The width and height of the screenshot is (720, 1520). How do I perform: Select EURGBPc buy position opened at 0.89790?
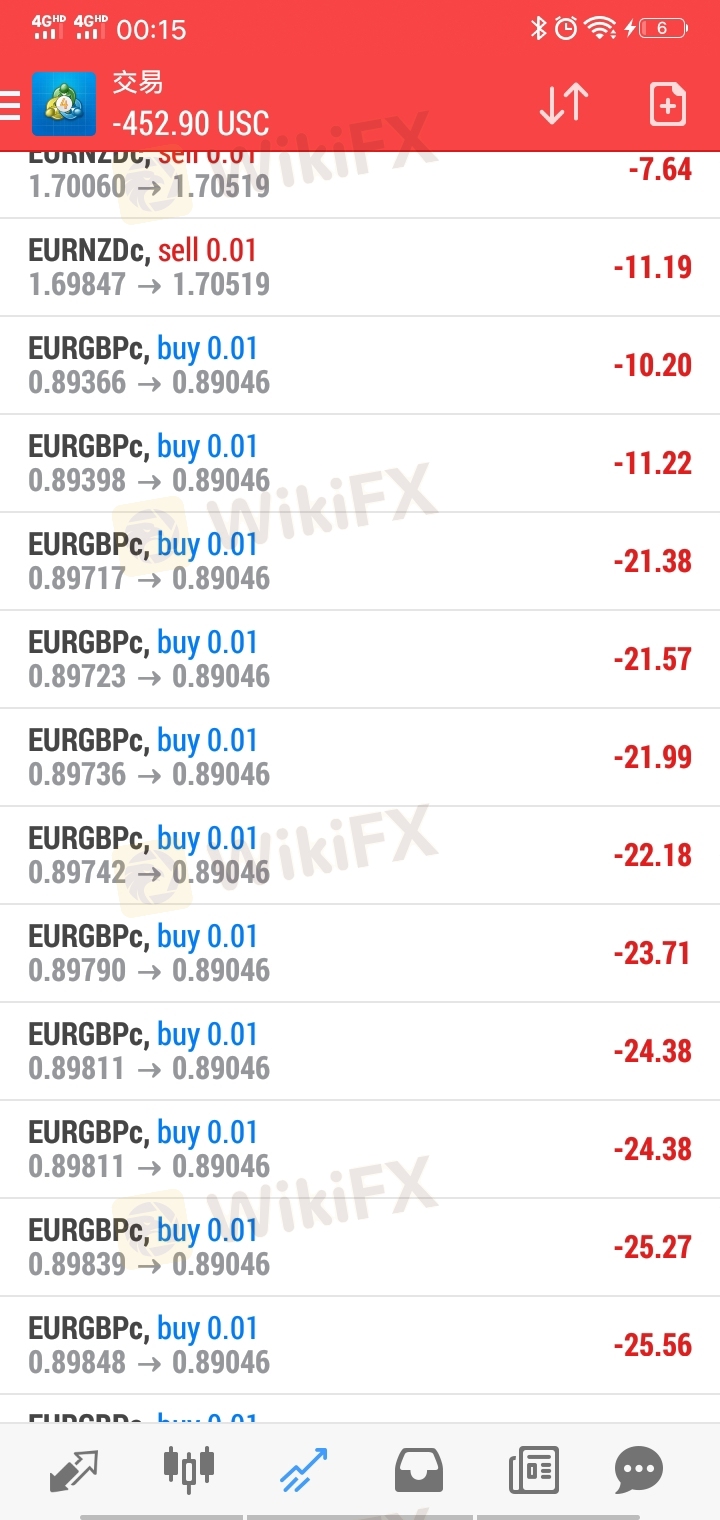point(360,953)
